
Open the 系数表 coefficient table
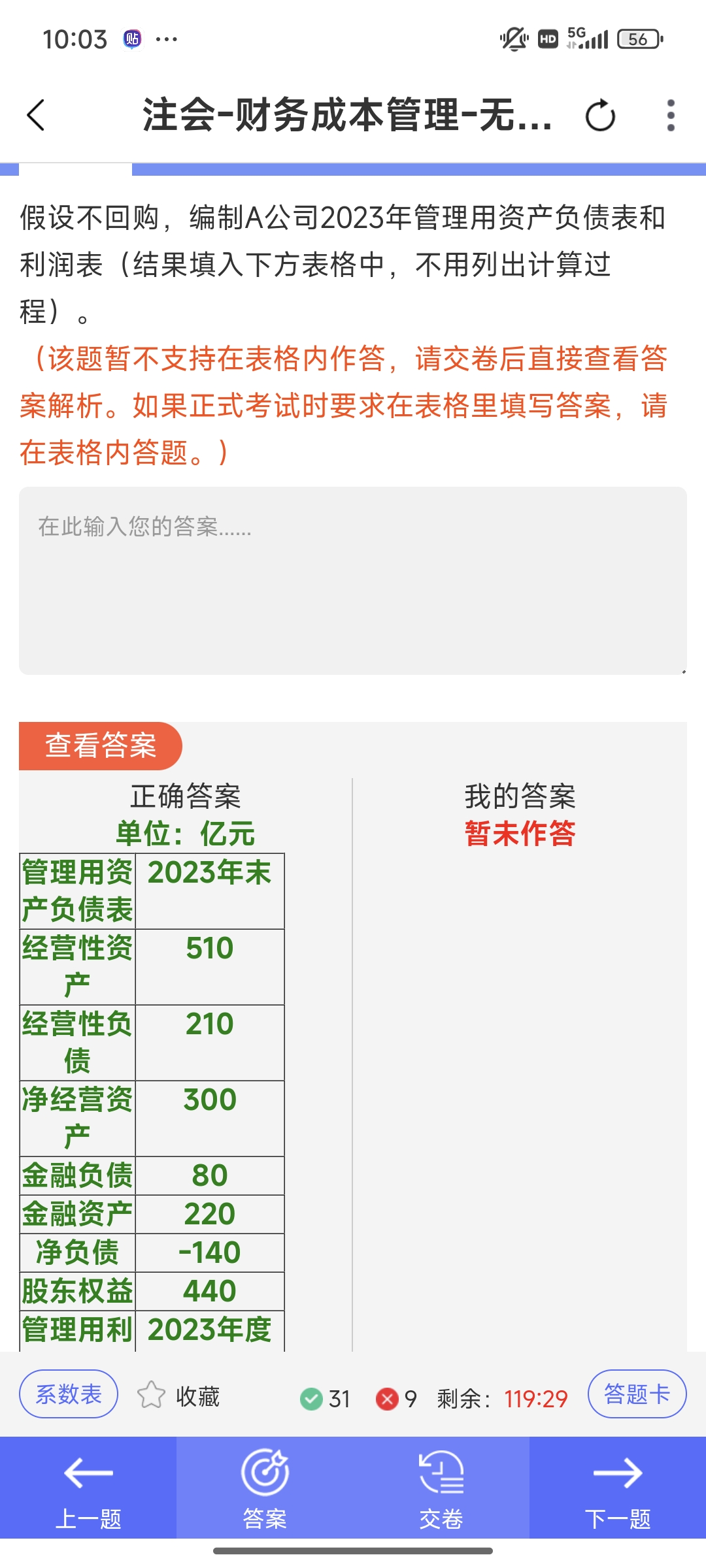point(69,1394)
